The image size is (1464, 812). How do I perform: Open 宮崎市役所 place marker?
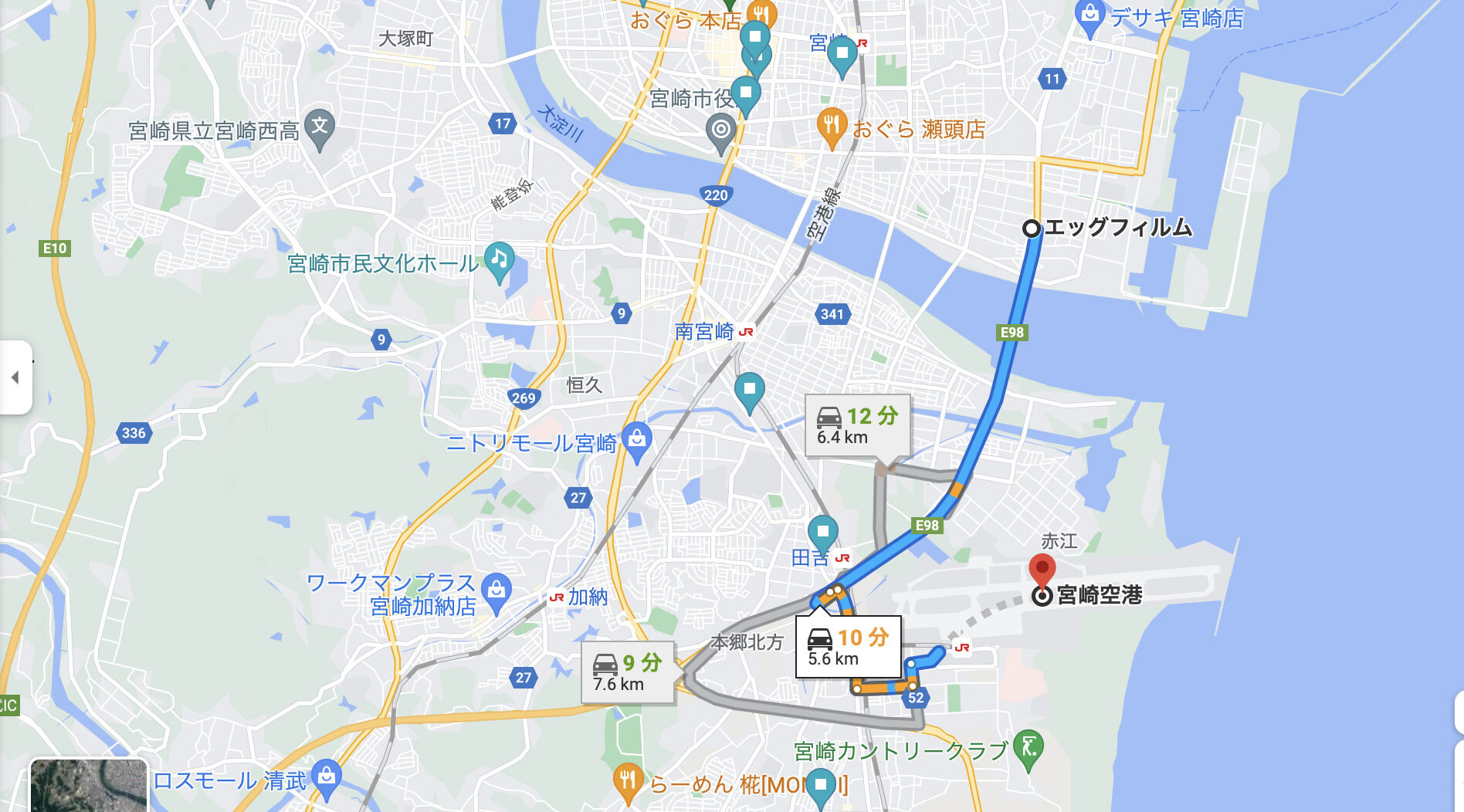[x=720, y=130]
